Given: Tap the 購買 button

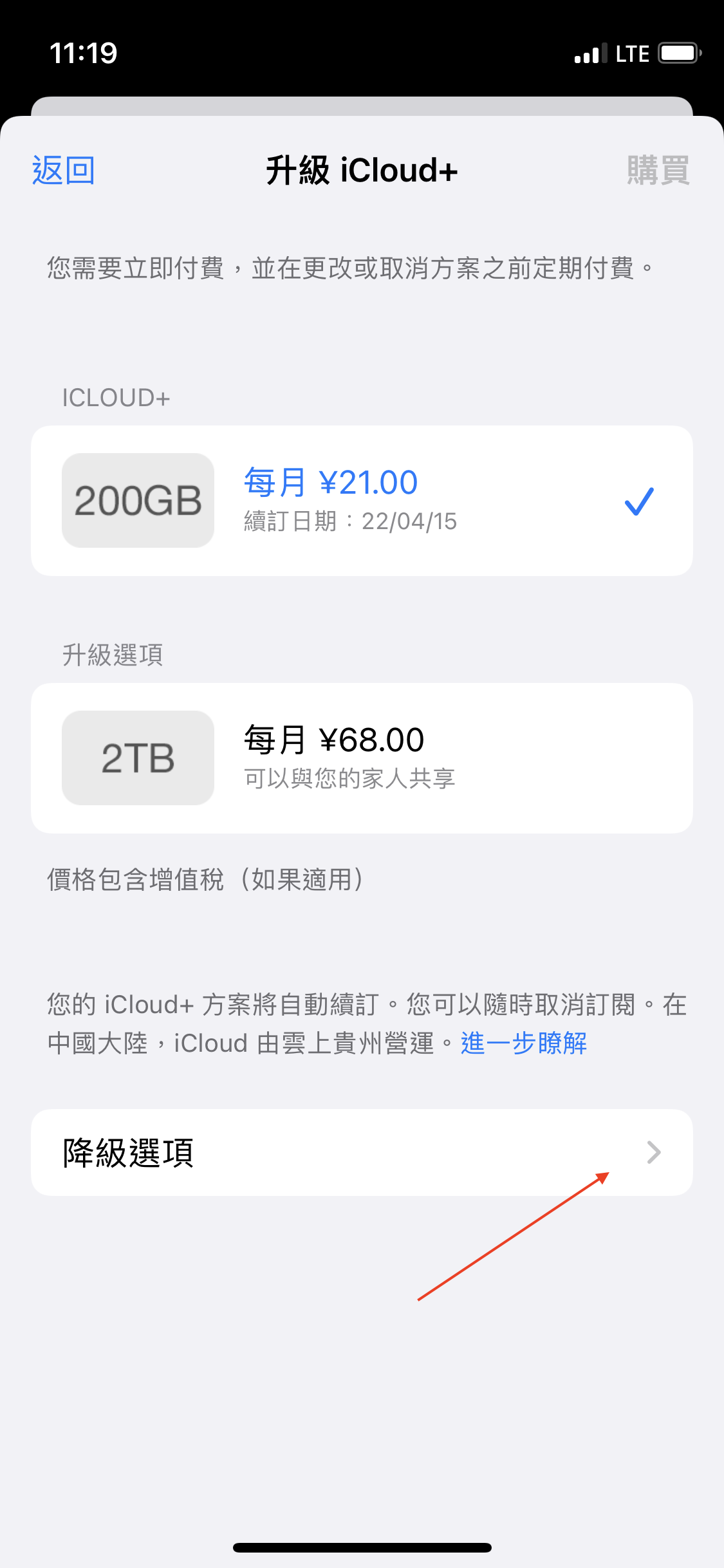Looking at the screenshot, I should tap(658, 171).
